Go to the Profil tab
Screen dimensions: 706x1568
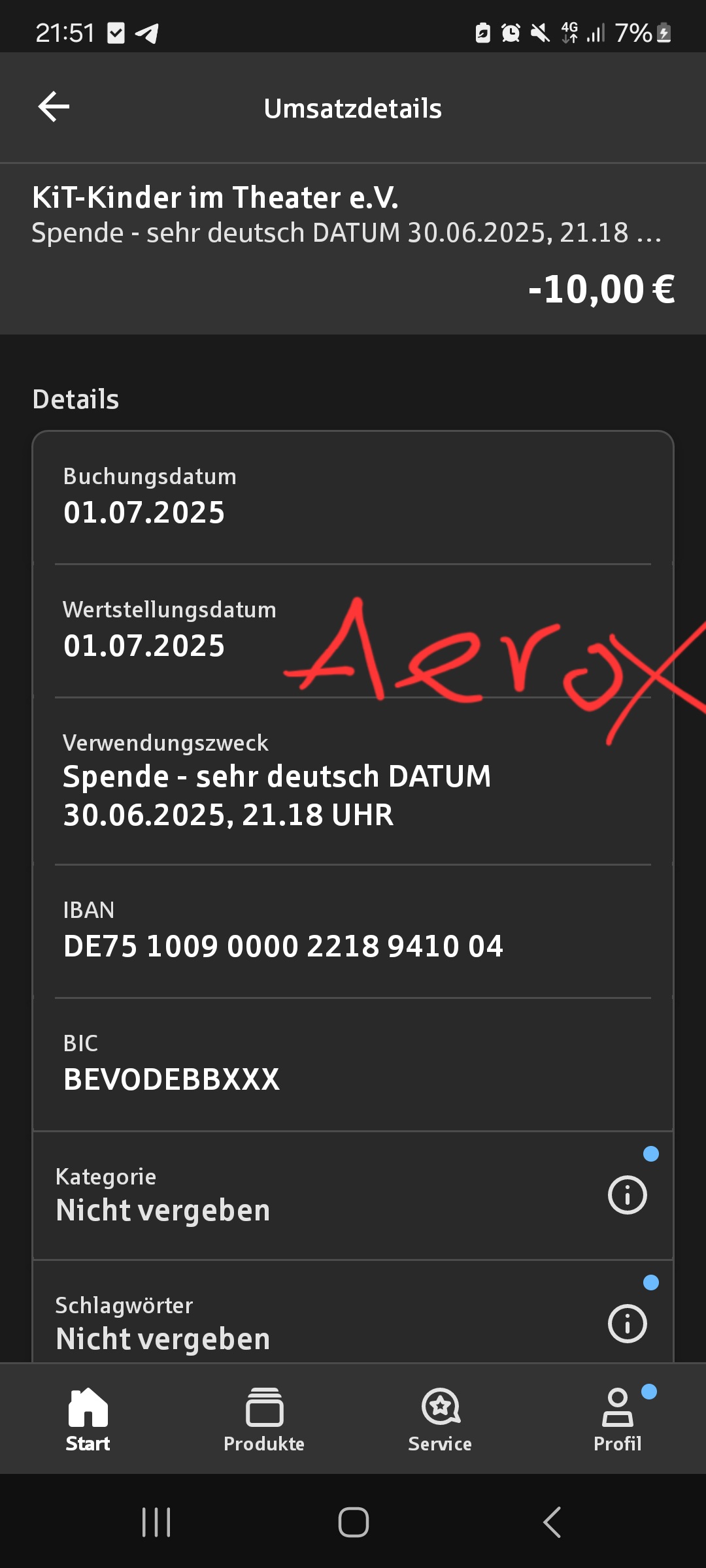617,1419
